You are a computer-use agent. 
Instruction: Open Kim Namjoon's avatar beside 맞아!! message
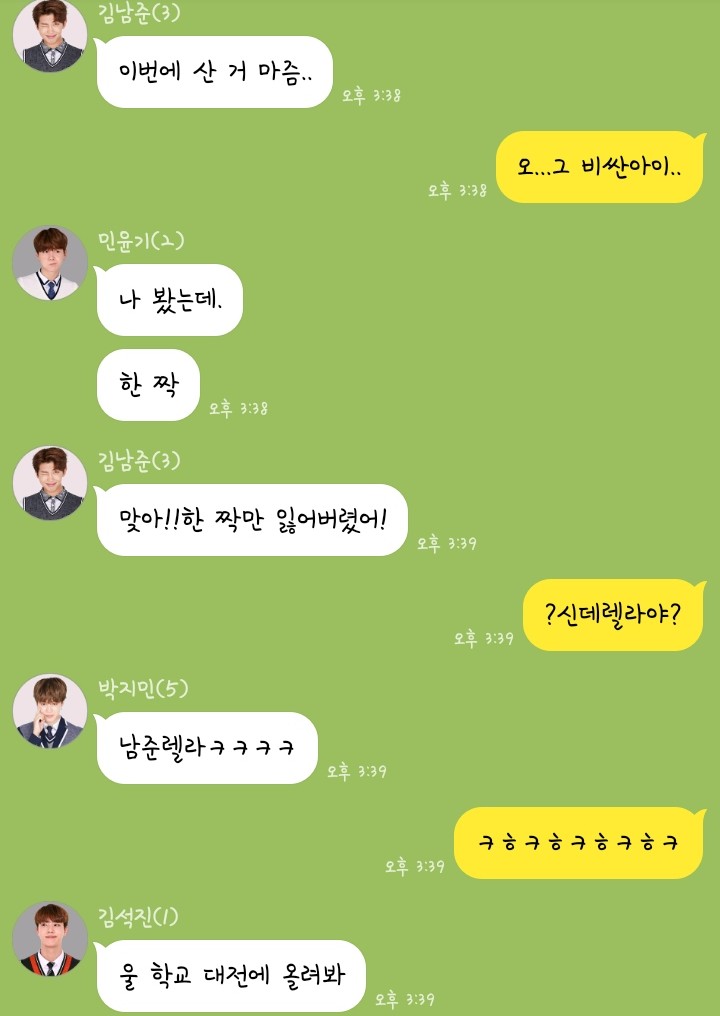[x=49, y=483]
